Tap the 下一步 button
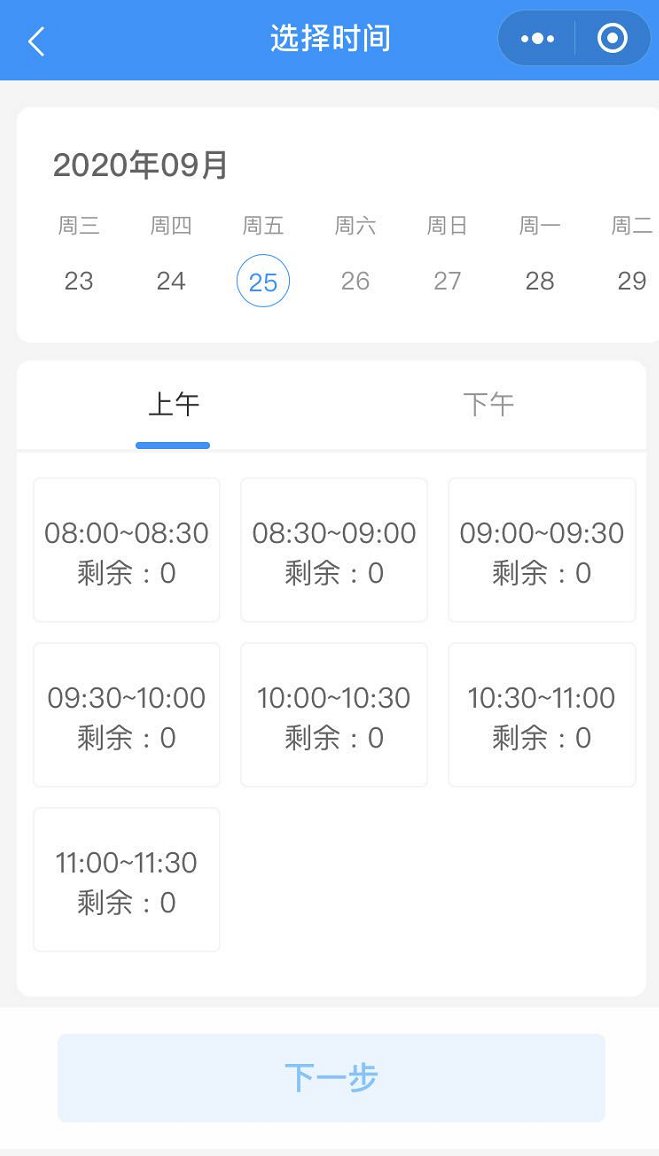The width and height of the screenshot is (659, 1156). click(331, 1078)
